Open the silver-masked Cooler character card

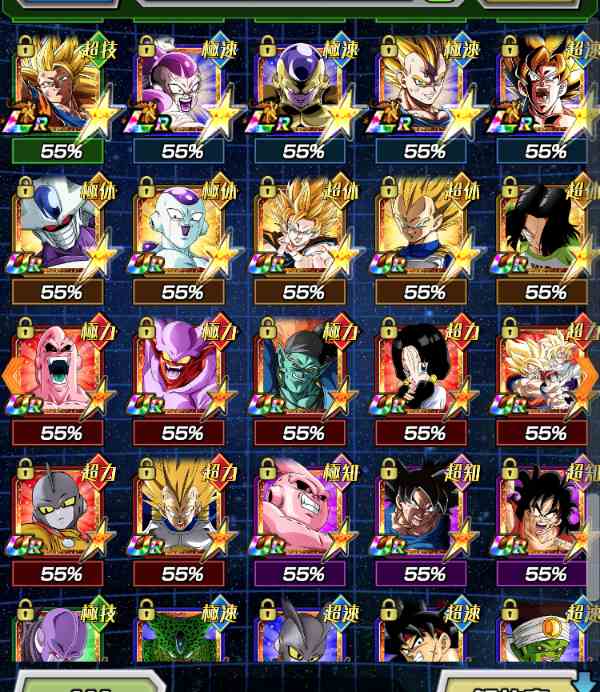(x=60, y=233)
